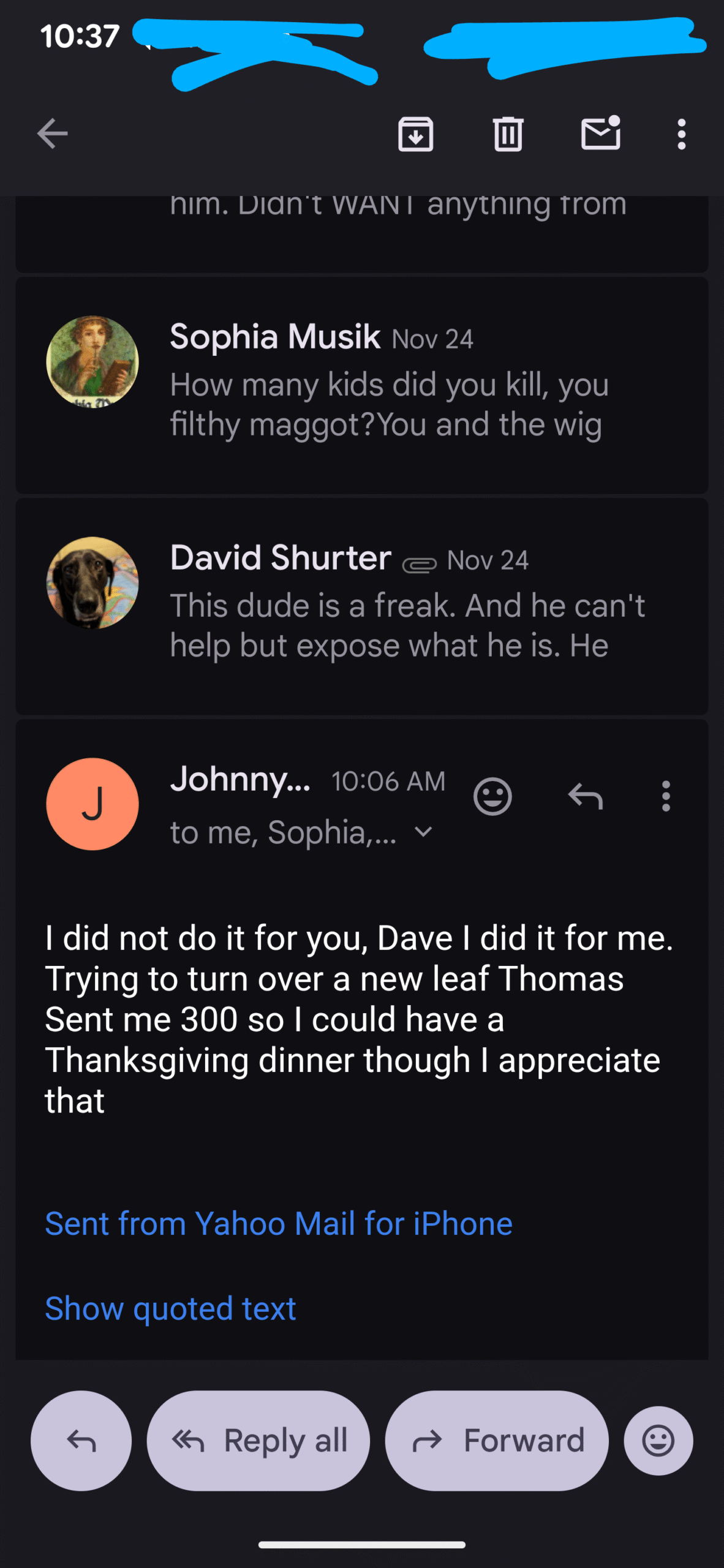
Task: Archive this email conversation
Action: [416, 134]
